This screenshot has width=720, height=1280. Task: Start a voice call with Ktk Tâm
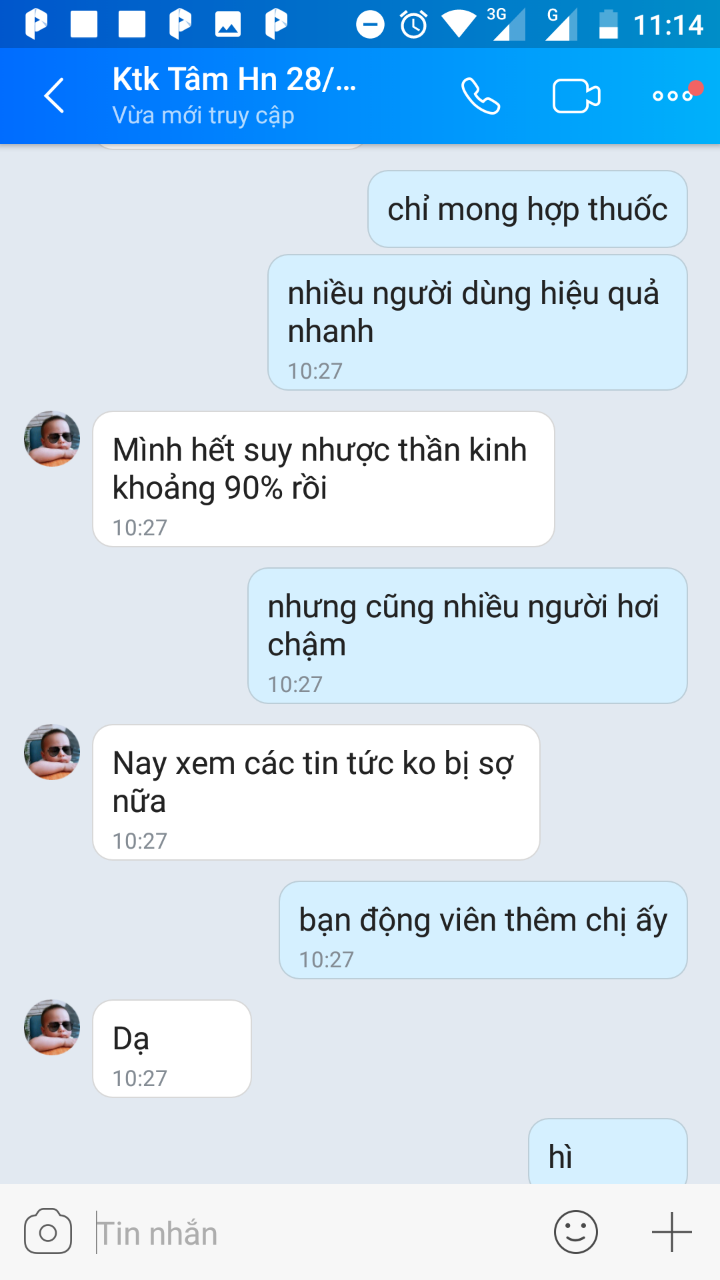pos(480,96)
